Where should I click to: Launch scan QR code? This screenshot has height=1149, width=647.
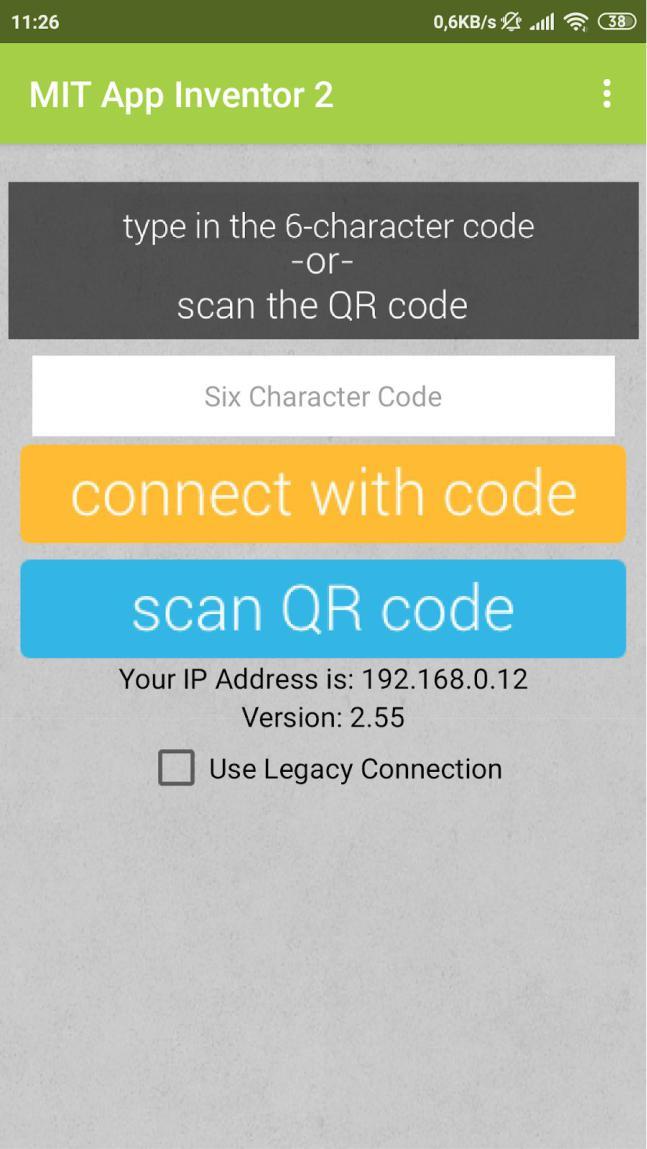tap(323, 609)
